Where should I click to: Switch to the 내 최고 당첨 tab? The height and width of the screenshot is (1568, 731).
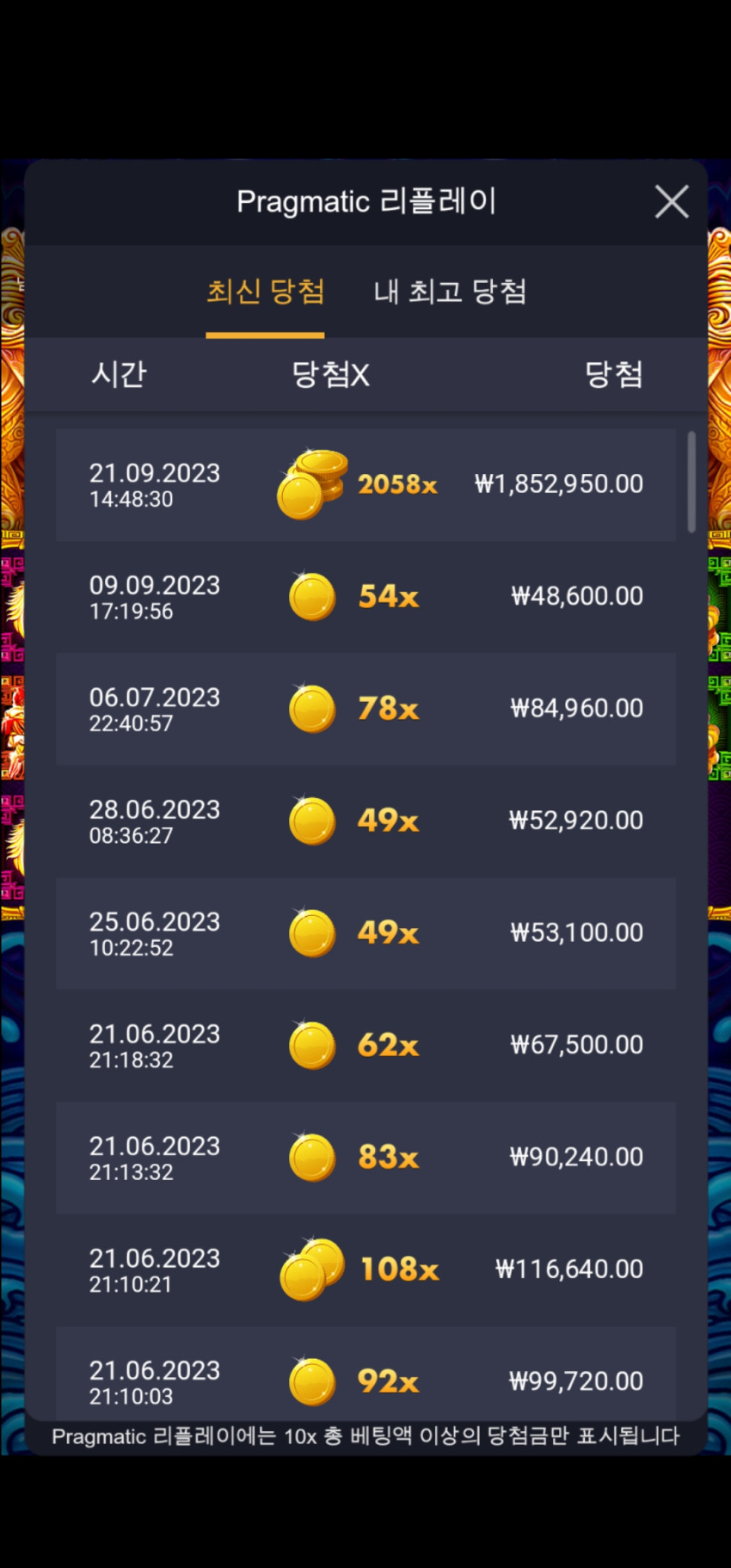tap(450, 292)
